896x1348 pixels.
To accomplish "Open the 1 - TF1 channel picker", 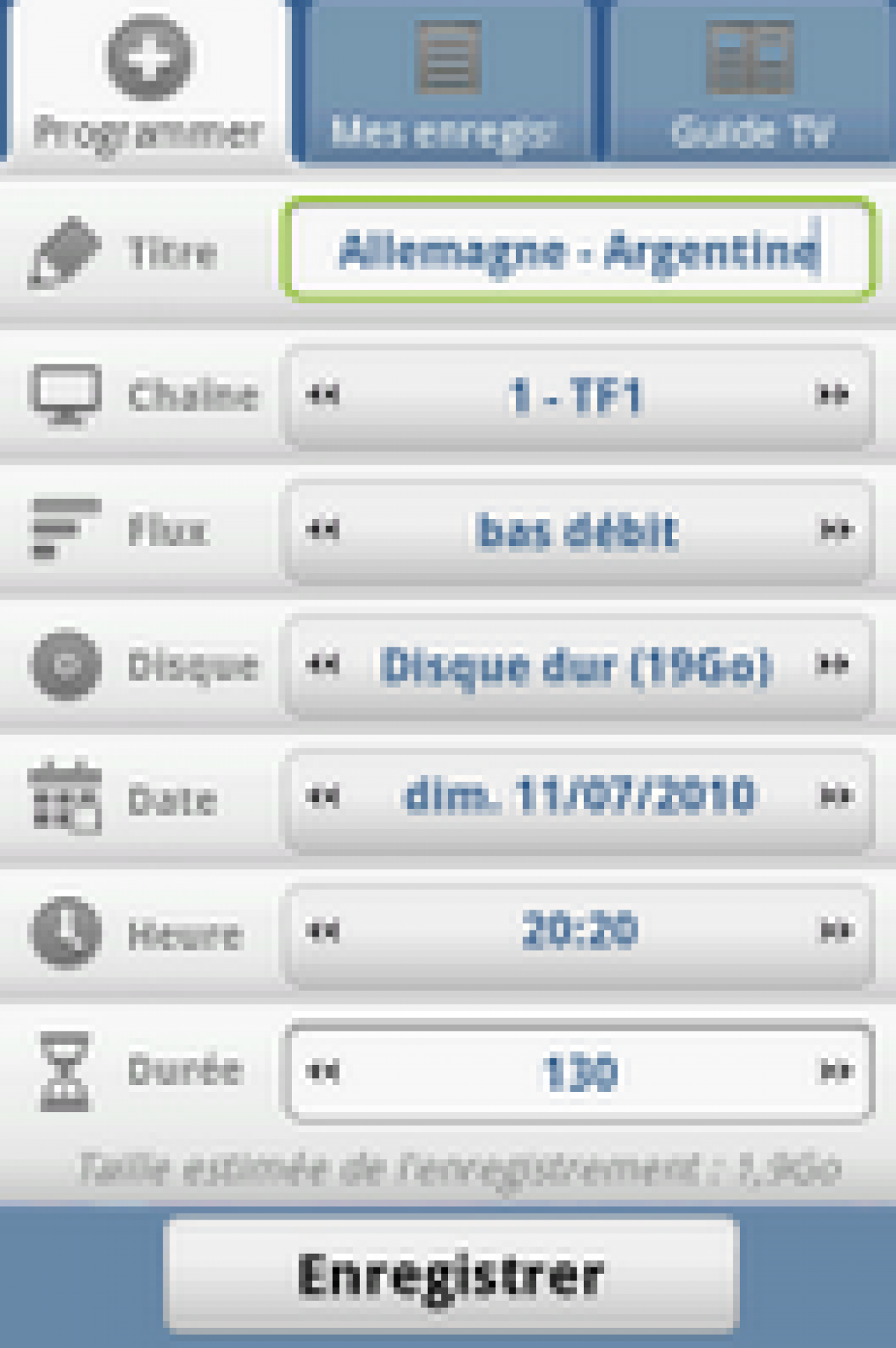I will [576, 394].
